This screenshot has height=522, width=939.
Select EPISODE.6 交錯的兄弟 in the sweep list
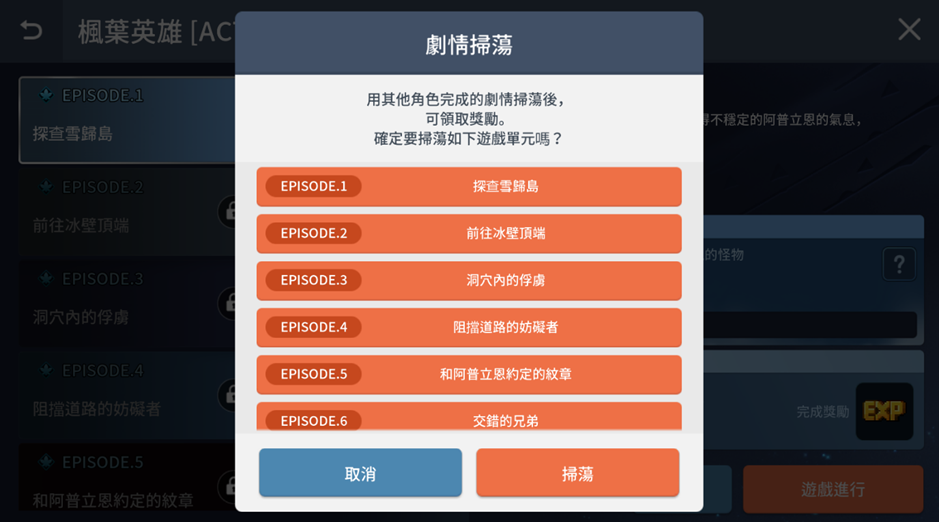(468, 419)
